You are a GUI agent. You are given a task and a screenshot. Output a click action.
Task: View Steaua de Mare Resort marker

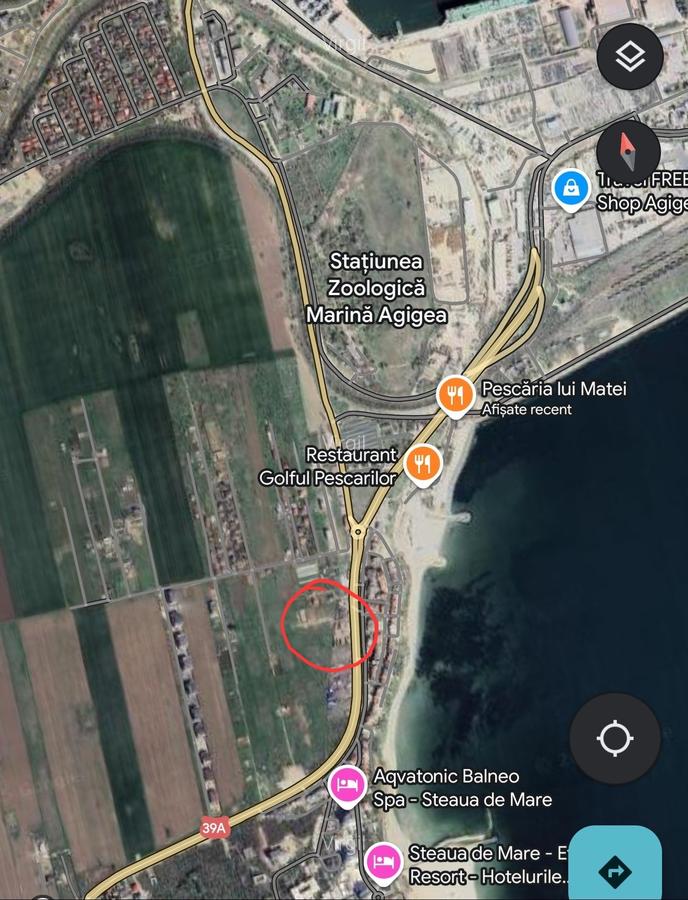point(381,861)
